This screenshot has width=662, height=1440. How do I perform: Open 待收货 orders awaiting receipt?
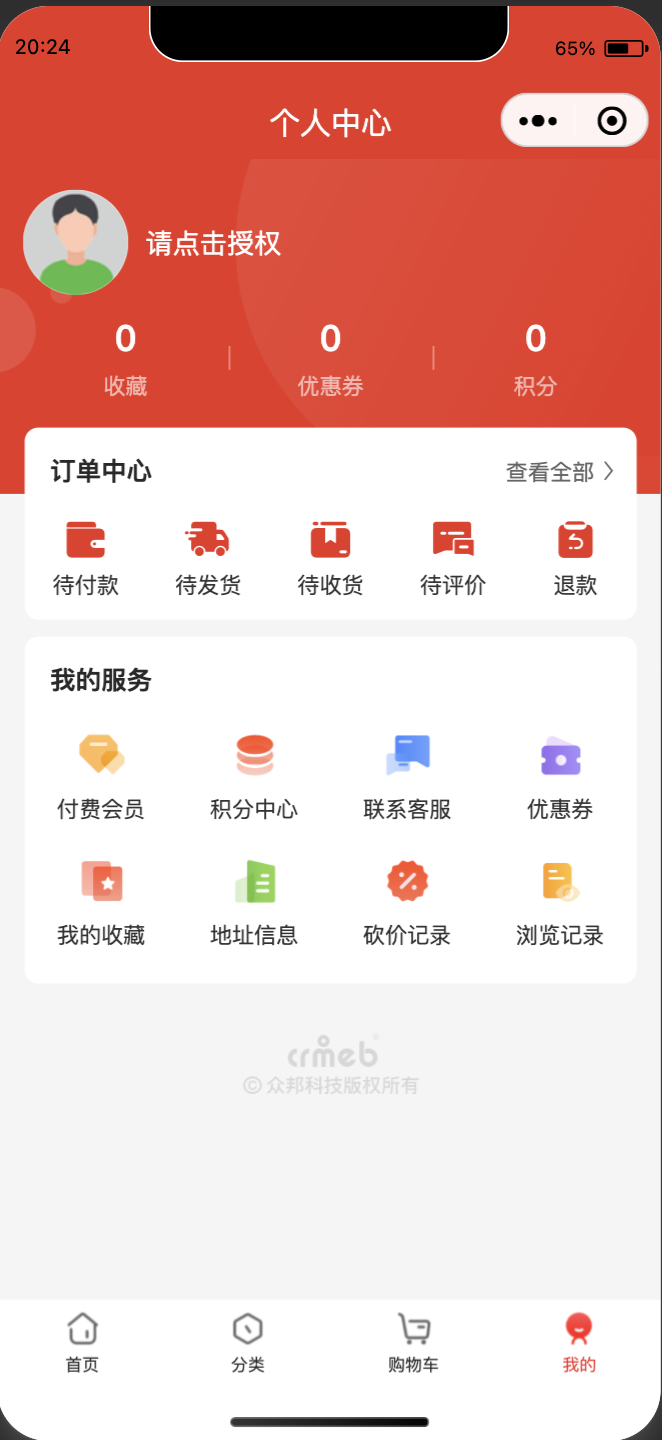click(330, 558)
